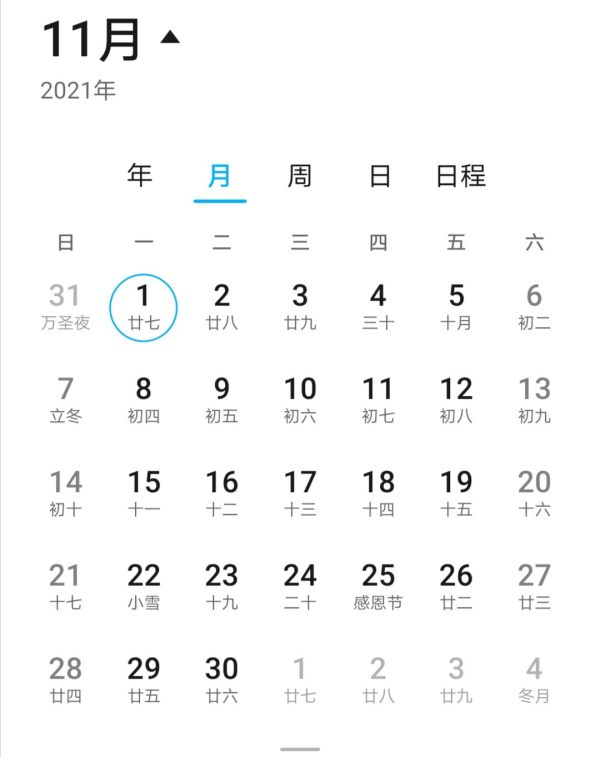The height and width of the screenshot is (757, 600).
Task: Select November 1 marked 廿七
Action: coord(143,306)
